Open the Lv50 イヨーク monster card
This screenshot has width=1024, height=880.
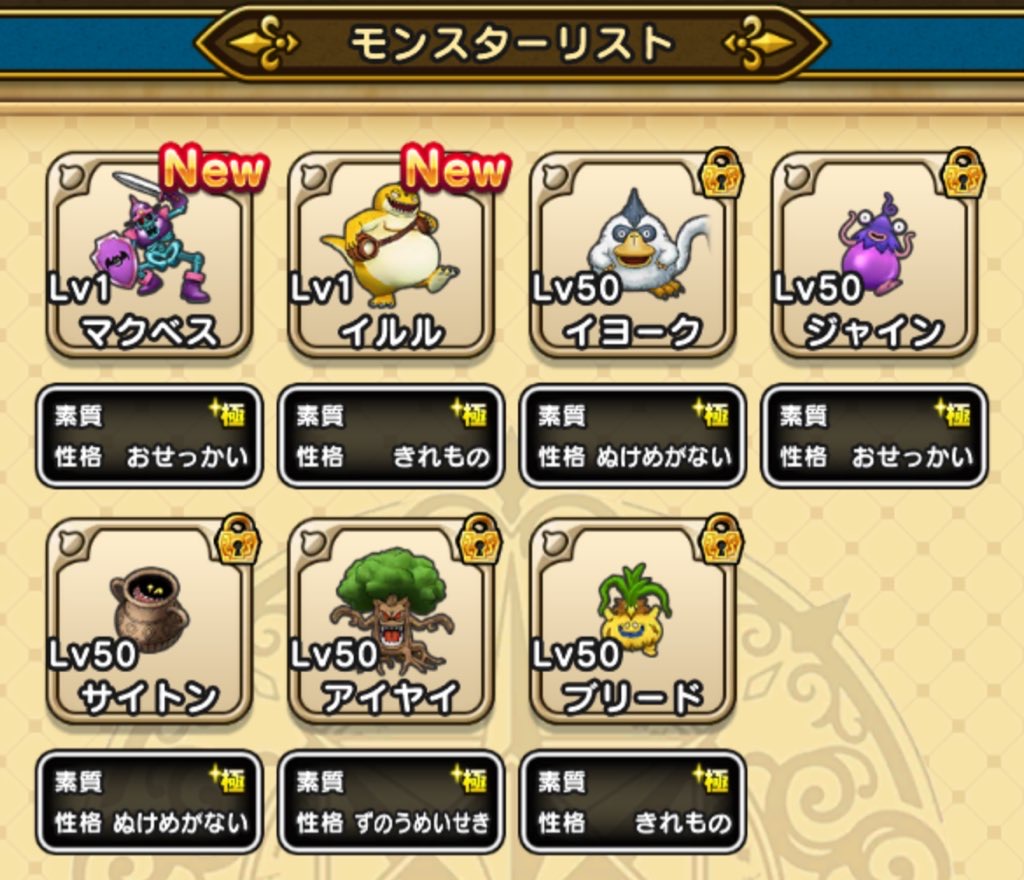click(x=633, y=255)
